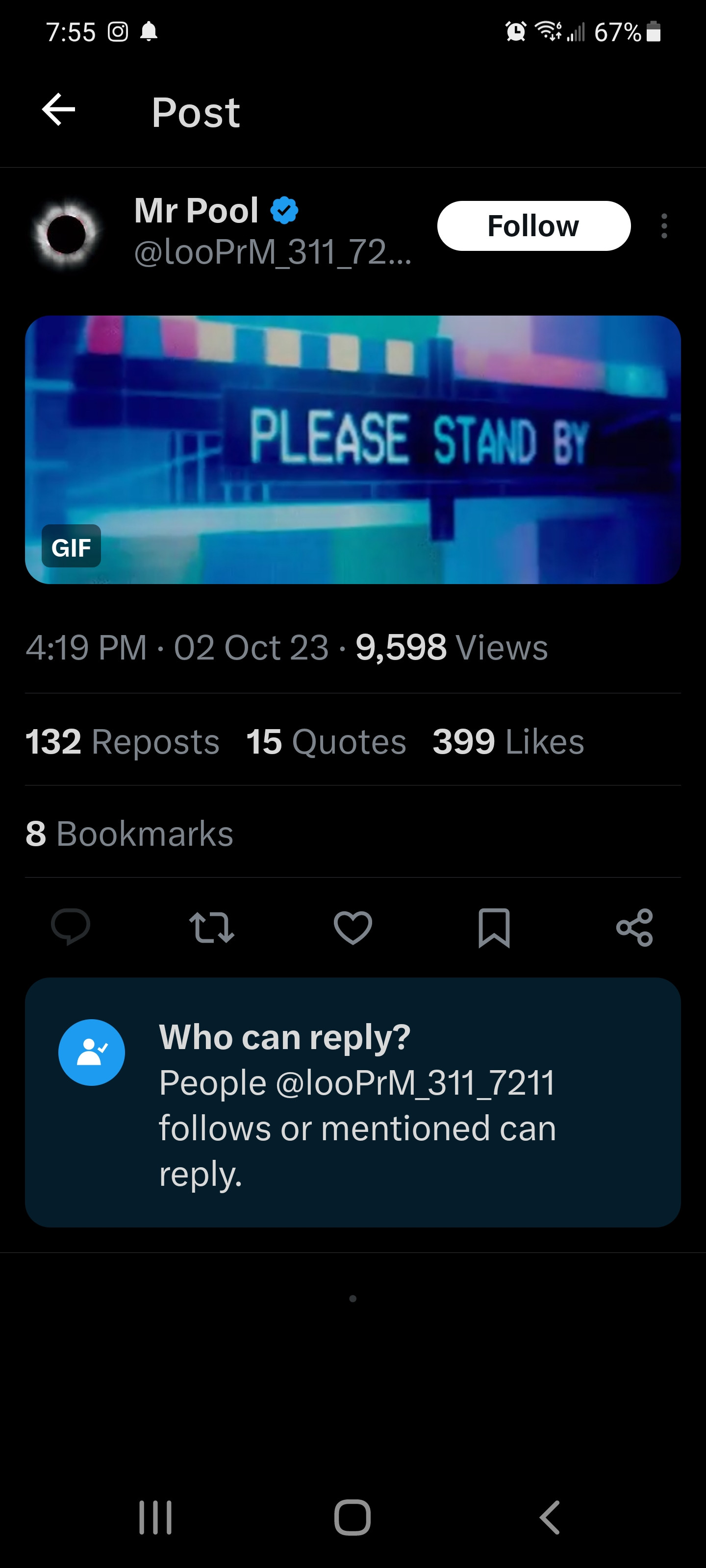Like this post with the heart

point(353,927)
